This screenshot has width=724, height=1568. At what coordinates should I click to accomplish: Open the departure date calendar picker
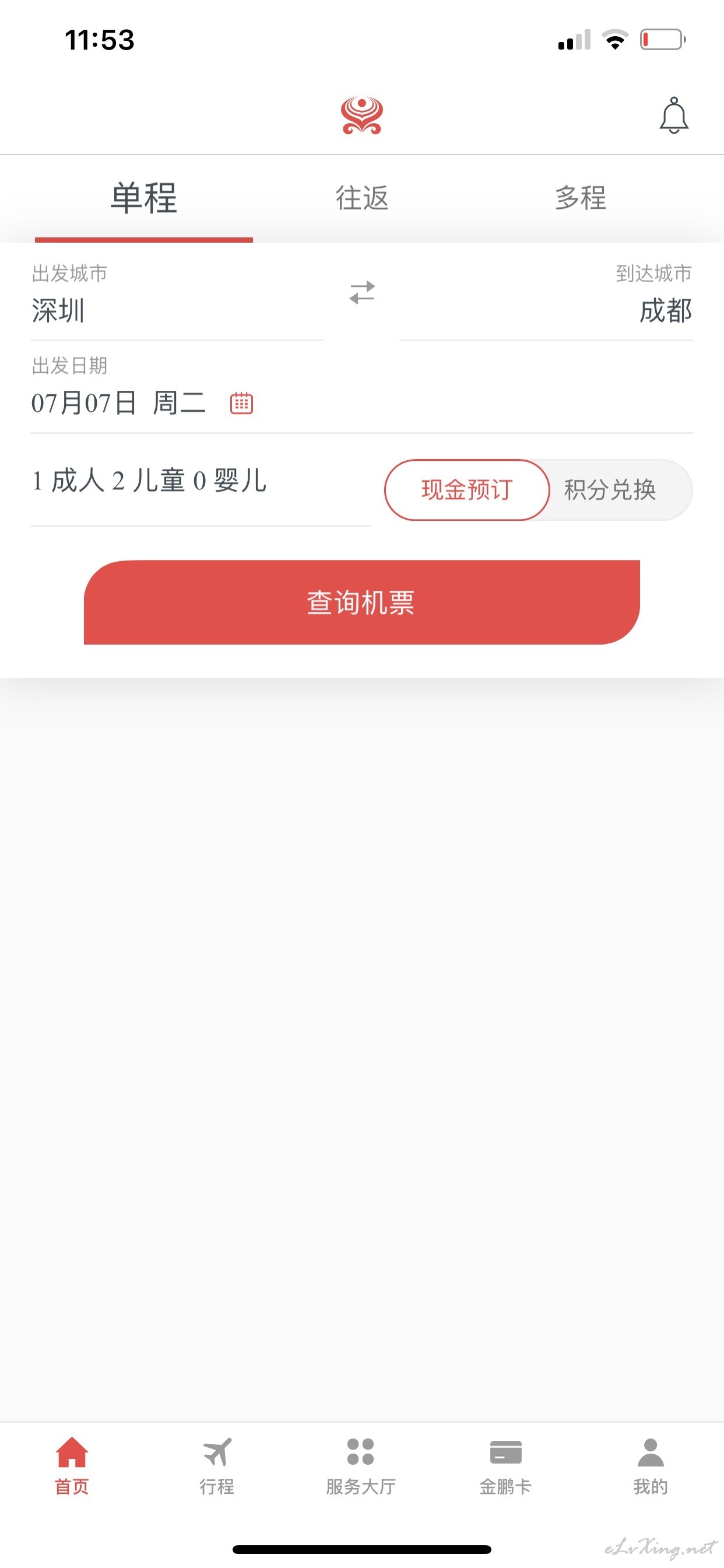[241, 403]
